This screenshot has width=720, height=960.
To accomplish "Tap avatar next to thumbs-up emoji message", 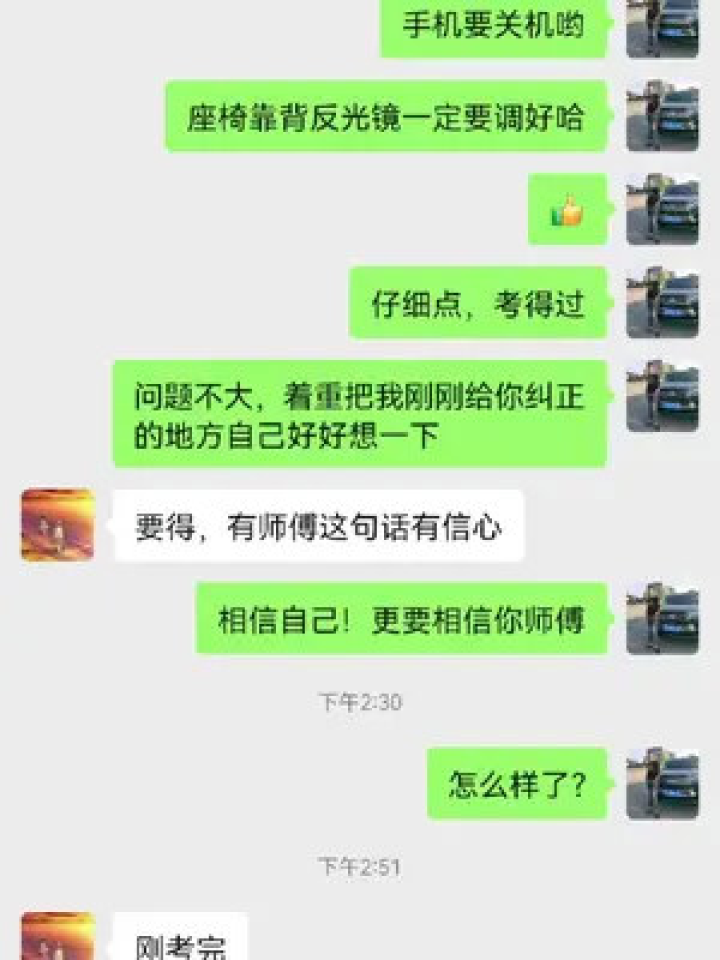I will [662, 209].
